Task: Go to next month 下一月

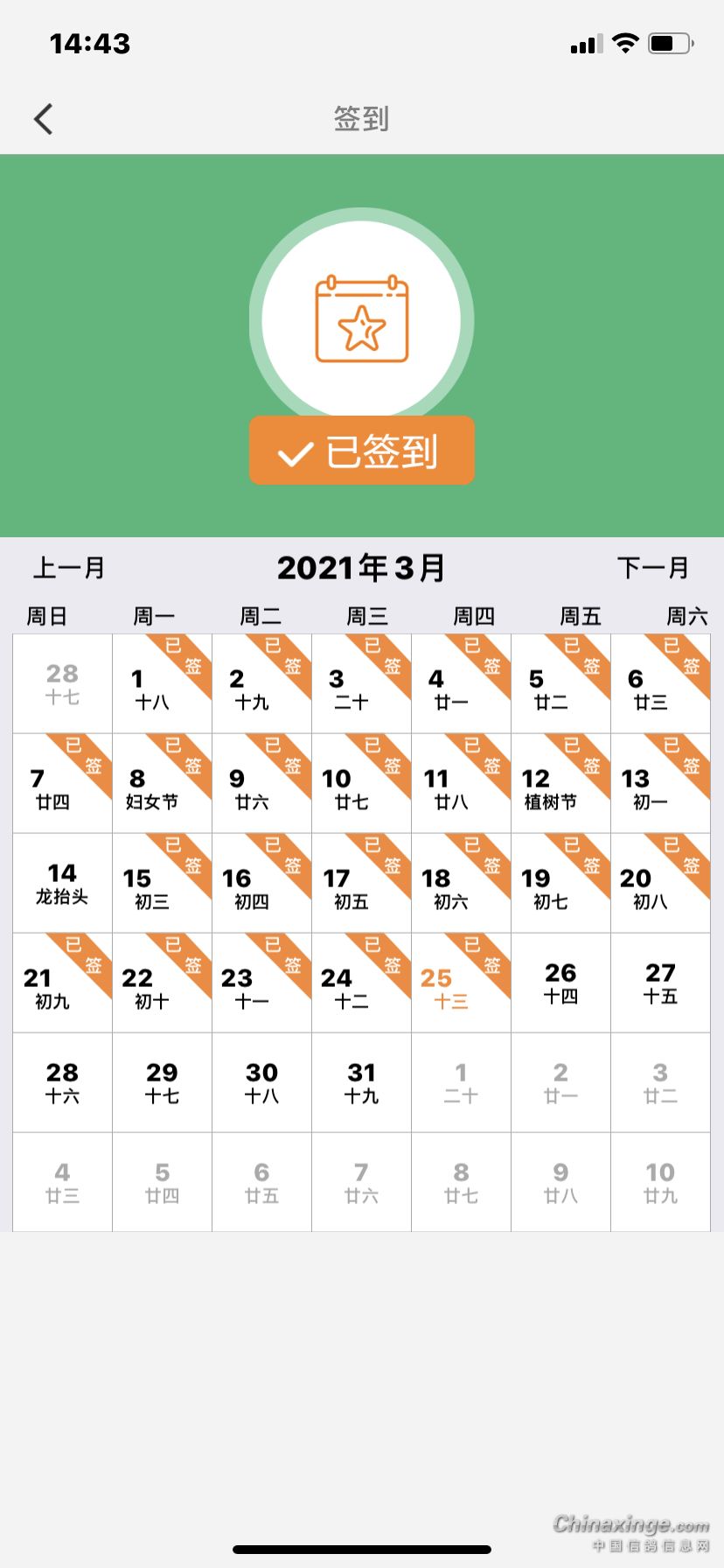Action: 653,568
